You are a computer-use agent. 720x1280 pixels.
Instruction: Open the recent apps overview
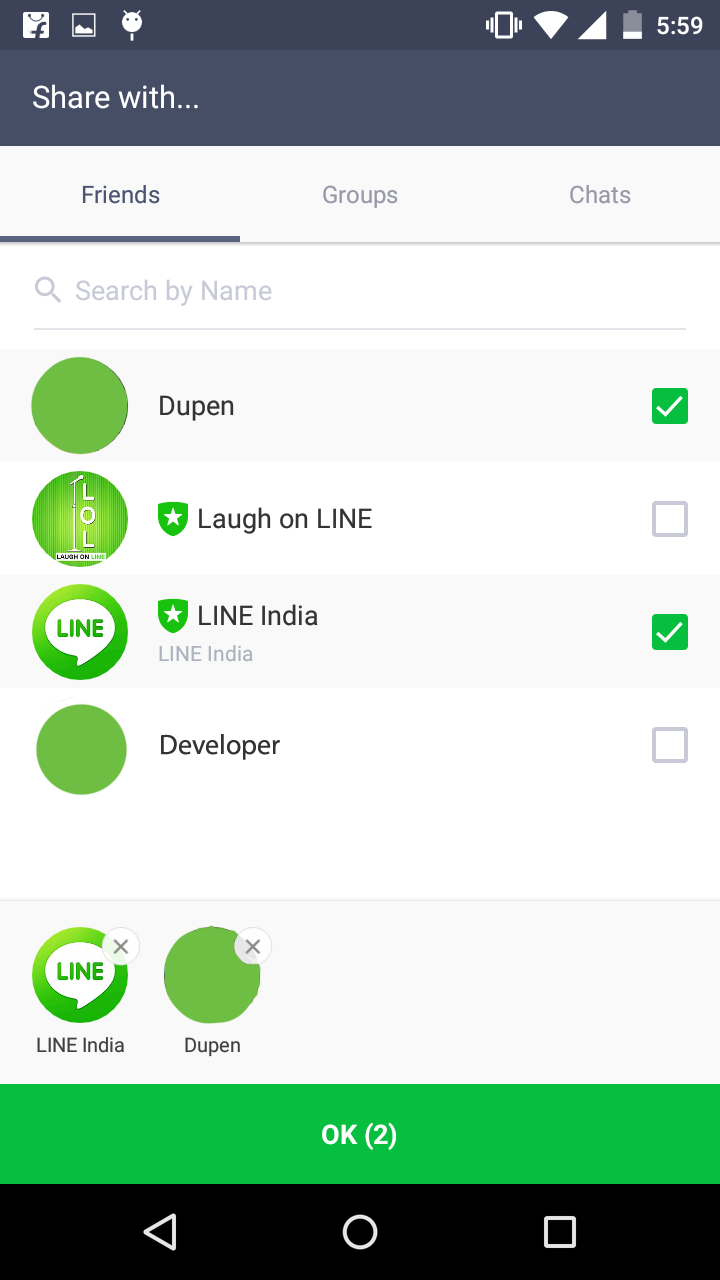560,1232
